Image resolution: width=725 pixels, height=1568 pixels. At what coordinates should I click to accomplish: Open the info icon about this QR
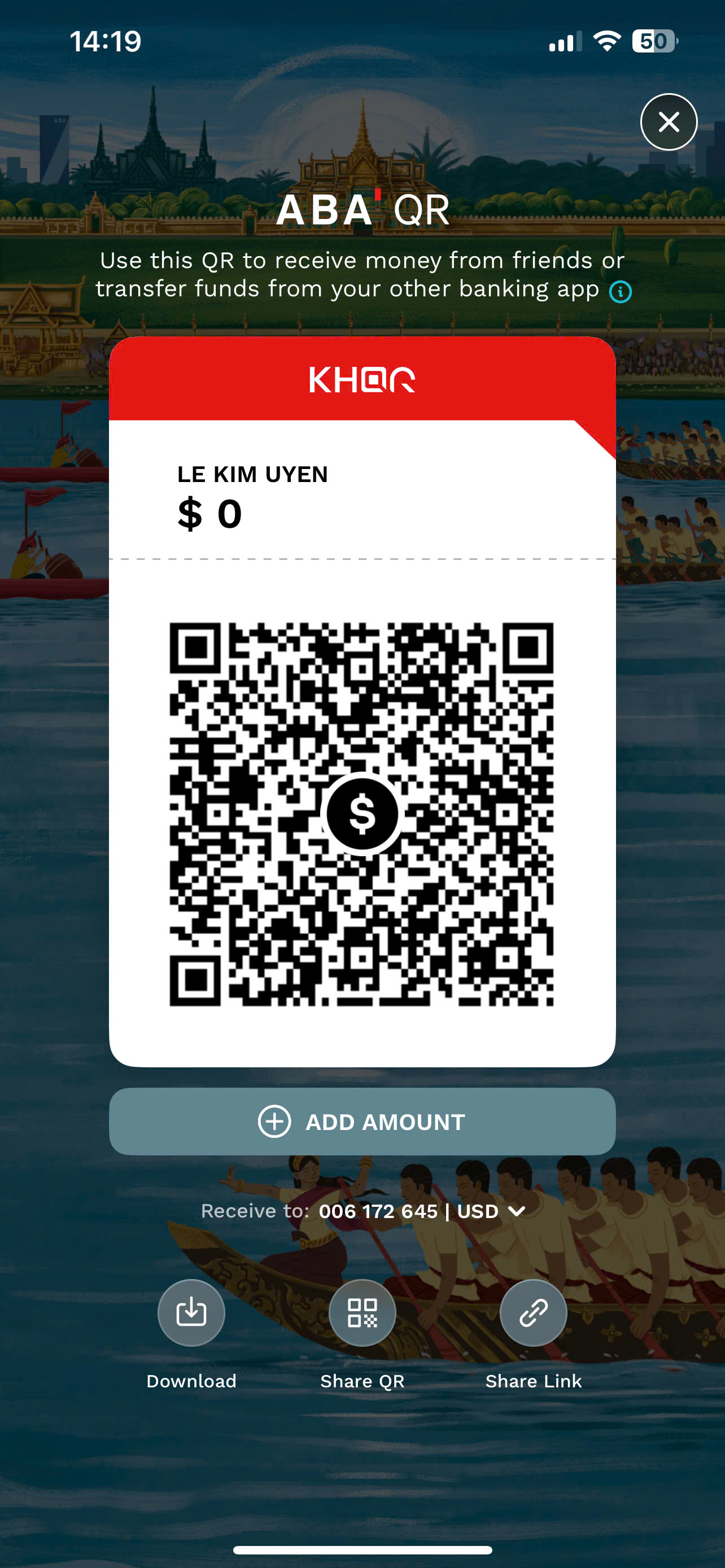coord(621,292)
